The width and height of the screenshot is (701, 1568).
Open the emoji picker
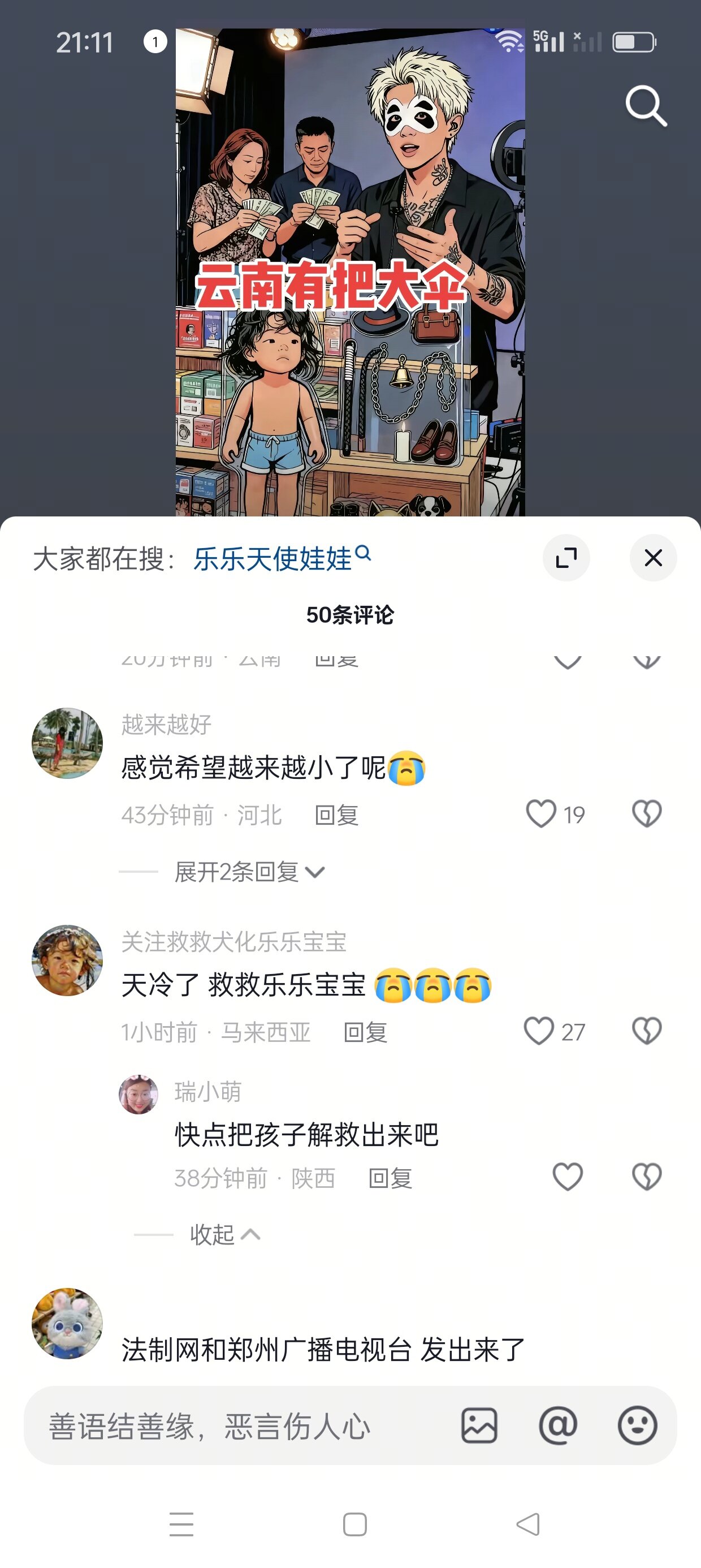click(x=637, y=1425)
